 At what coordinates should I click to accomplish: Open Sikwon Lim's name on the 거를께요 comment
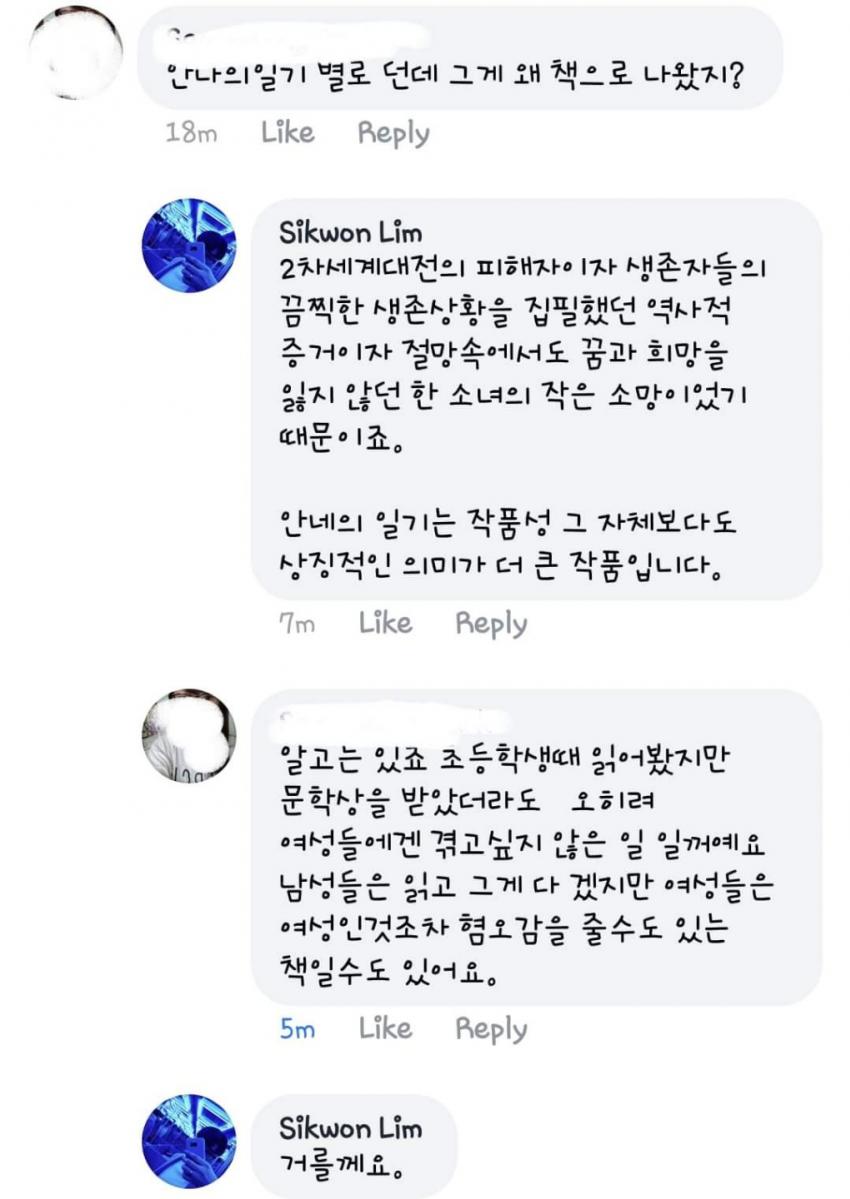(x=351, y=1129)
